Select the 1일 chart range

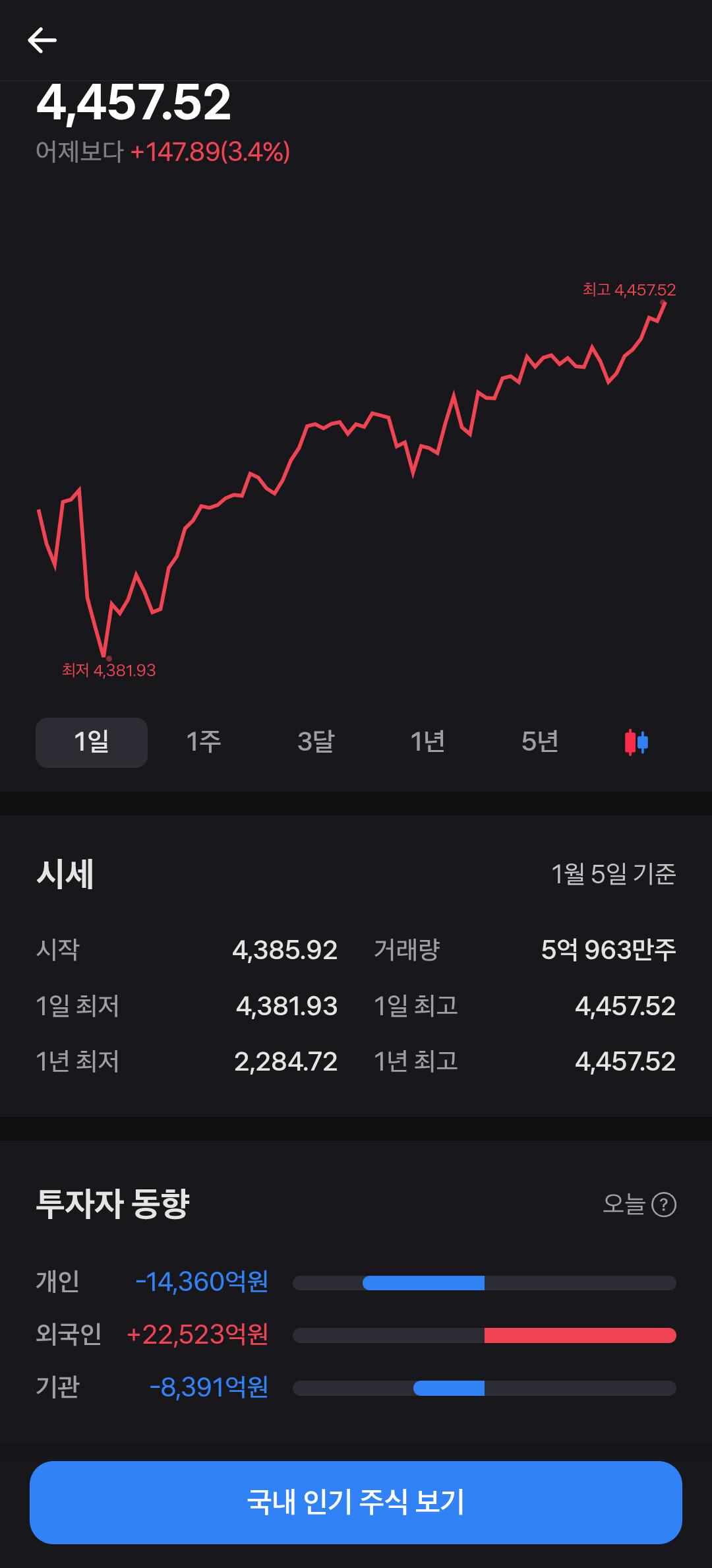tap(92, 742)
